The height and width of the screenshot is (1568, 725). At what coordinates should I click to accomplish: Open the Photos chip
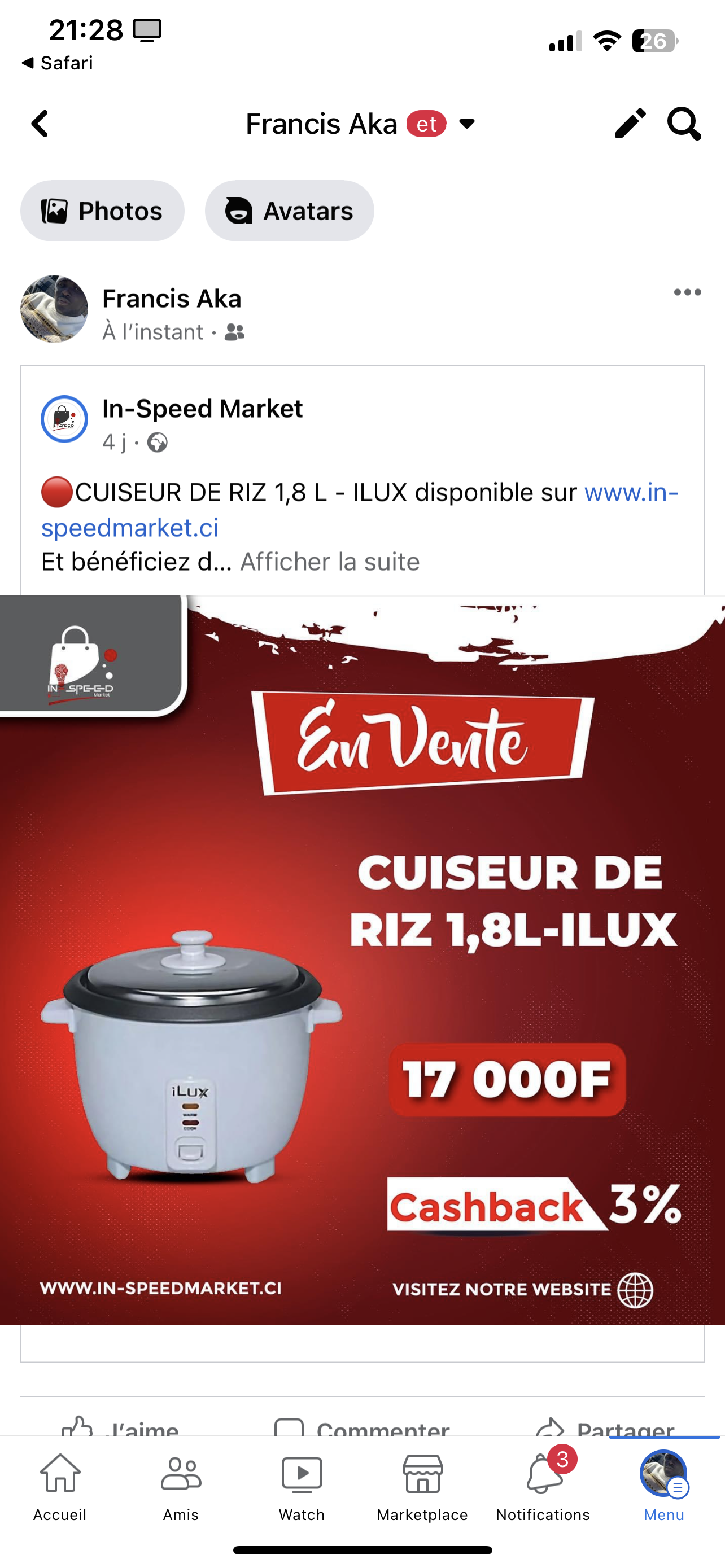[102, 211]
